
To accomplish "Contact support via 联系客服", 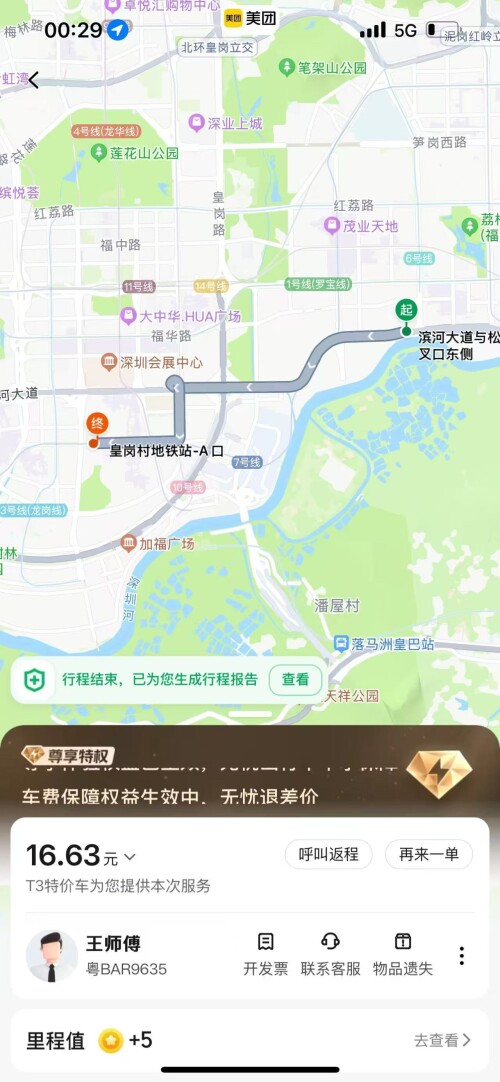I will click(330, 954).
